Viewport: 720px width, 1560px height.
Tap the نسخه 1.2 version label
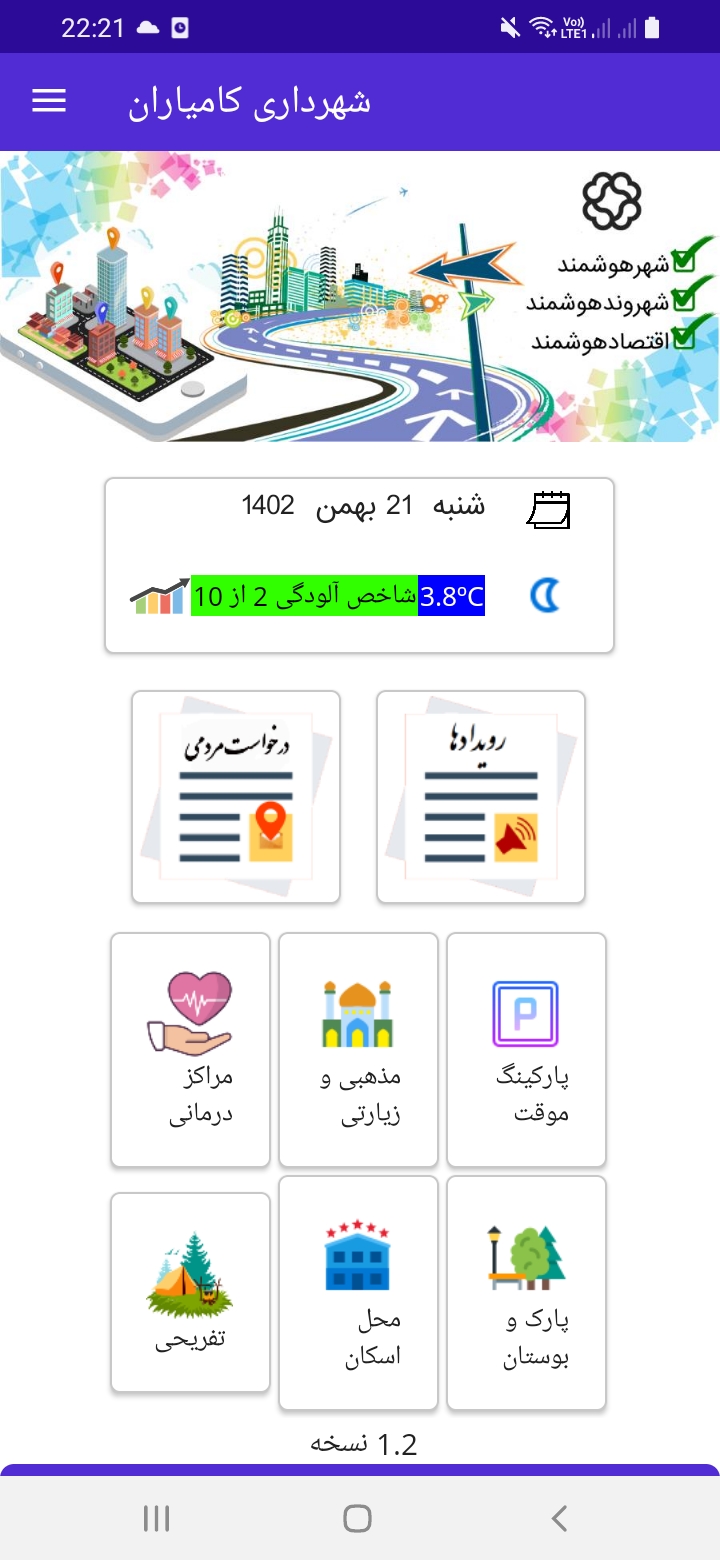[360, 1443]
